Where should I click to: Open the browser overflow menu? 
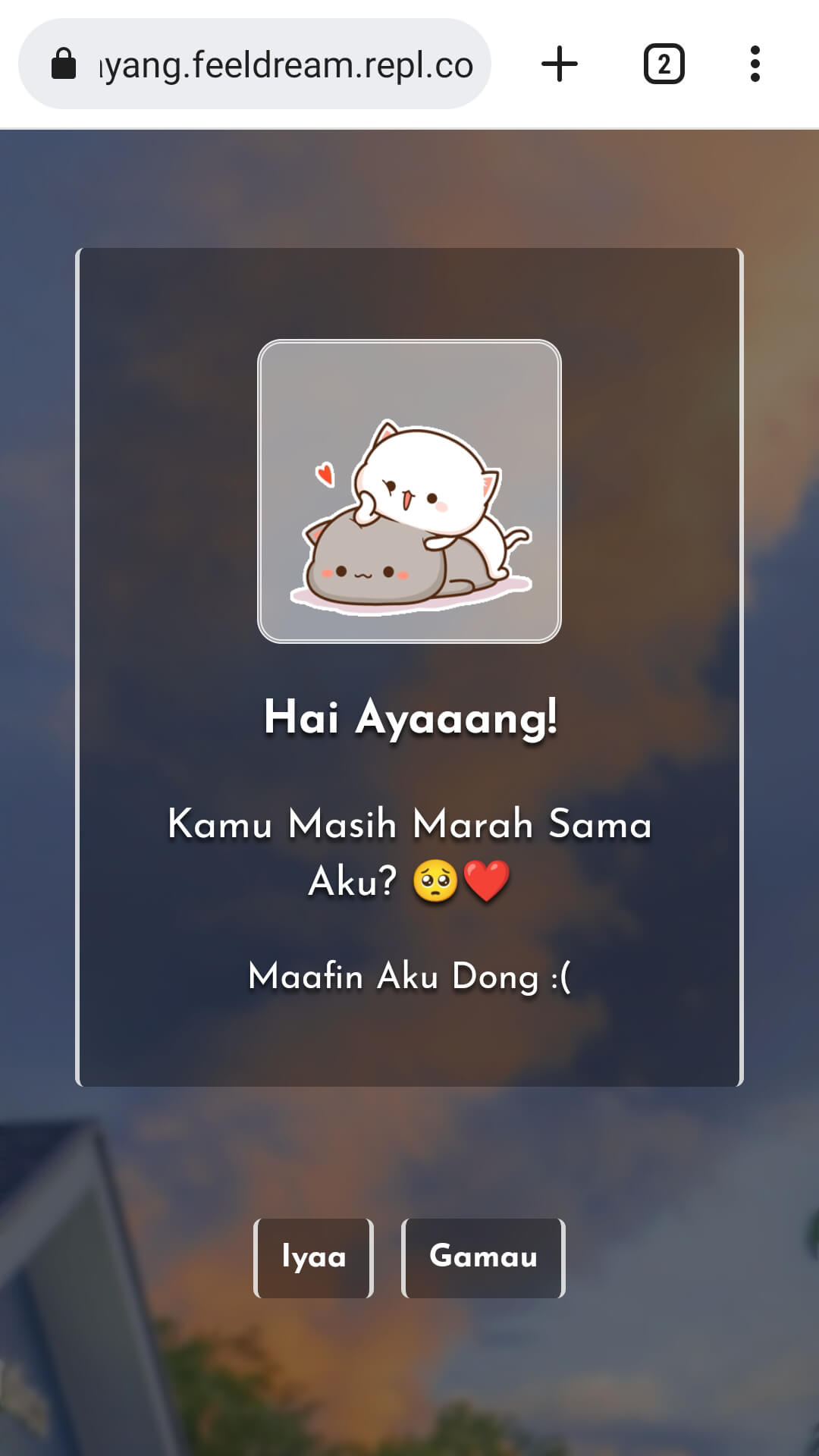(755, 64)
